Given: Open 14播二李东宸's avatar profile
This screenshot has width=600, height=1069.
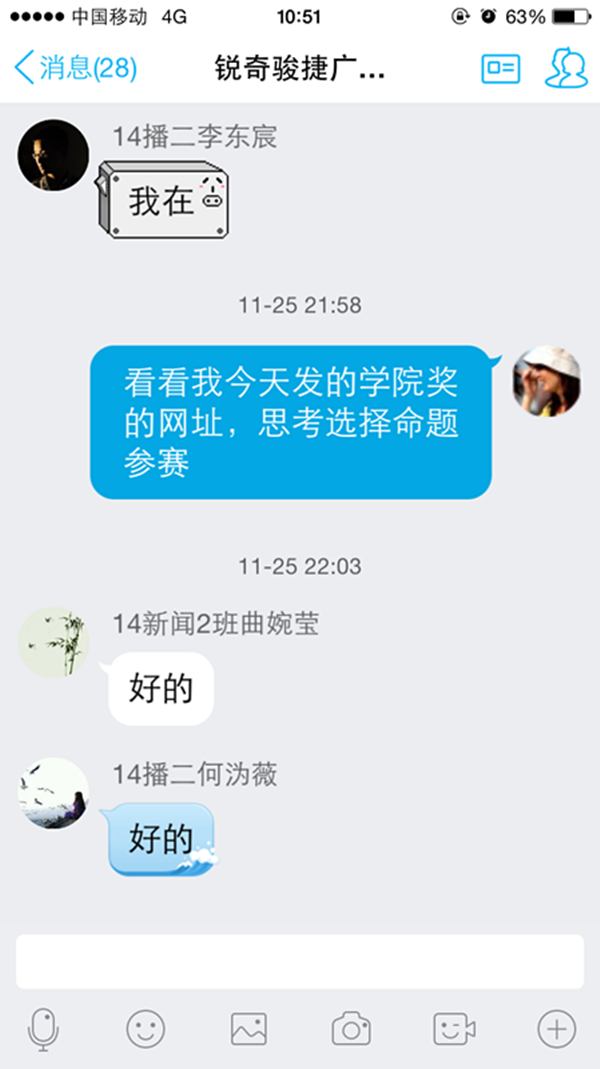Looking at the screenshot, I should pyautogui.click(x=54, y=155).
